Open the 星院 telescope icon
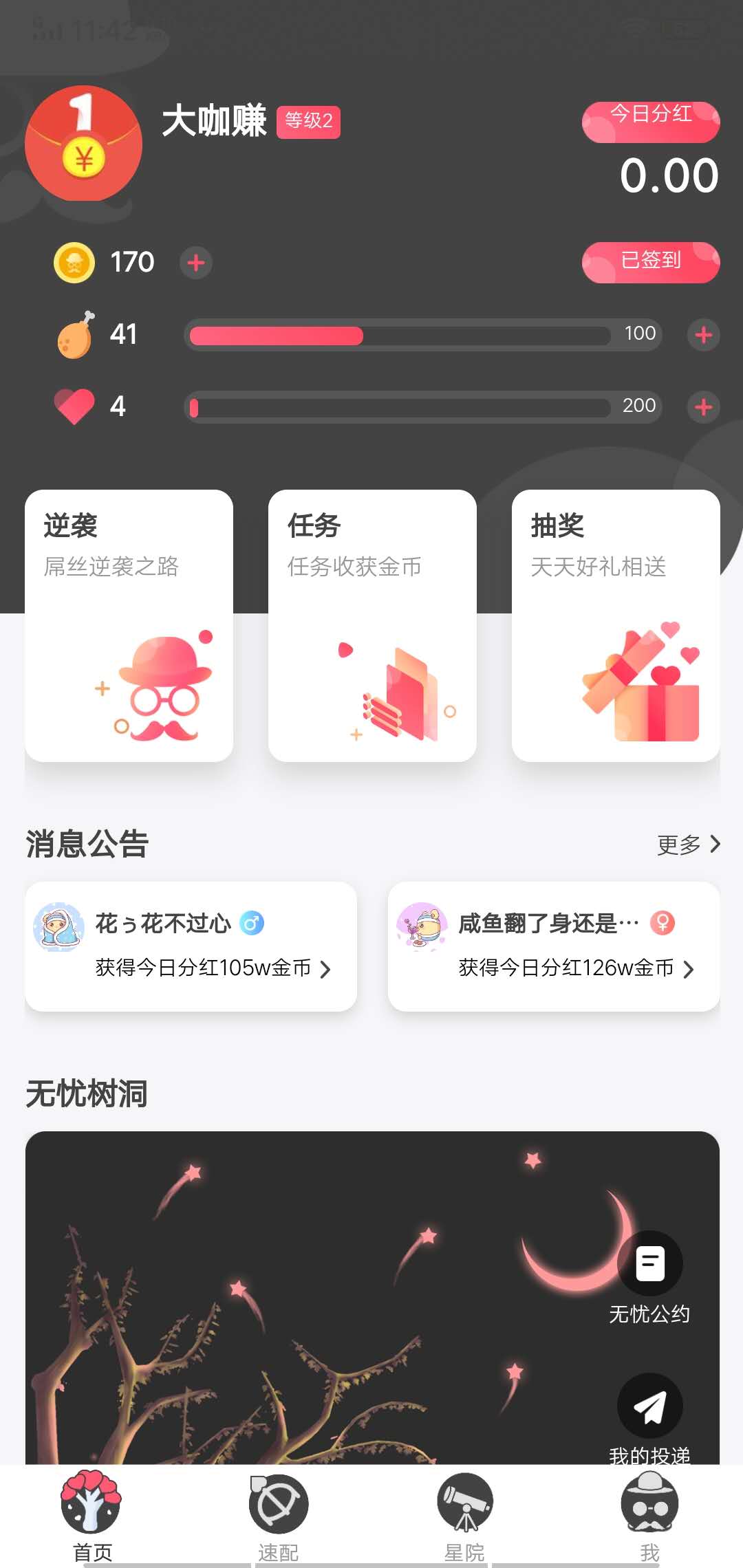 464,1503
